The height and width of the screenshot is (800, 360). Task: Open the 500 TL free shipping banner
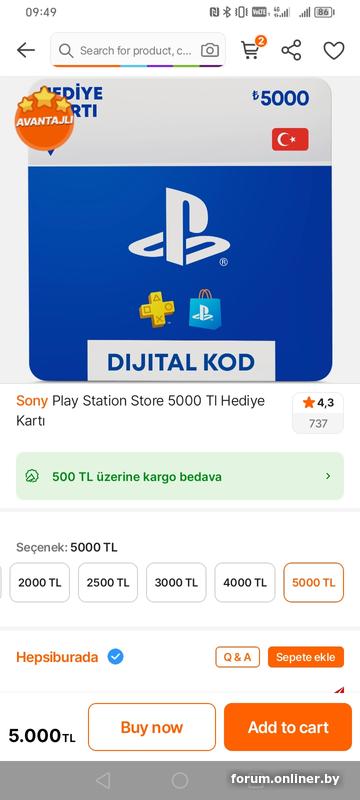180,476
